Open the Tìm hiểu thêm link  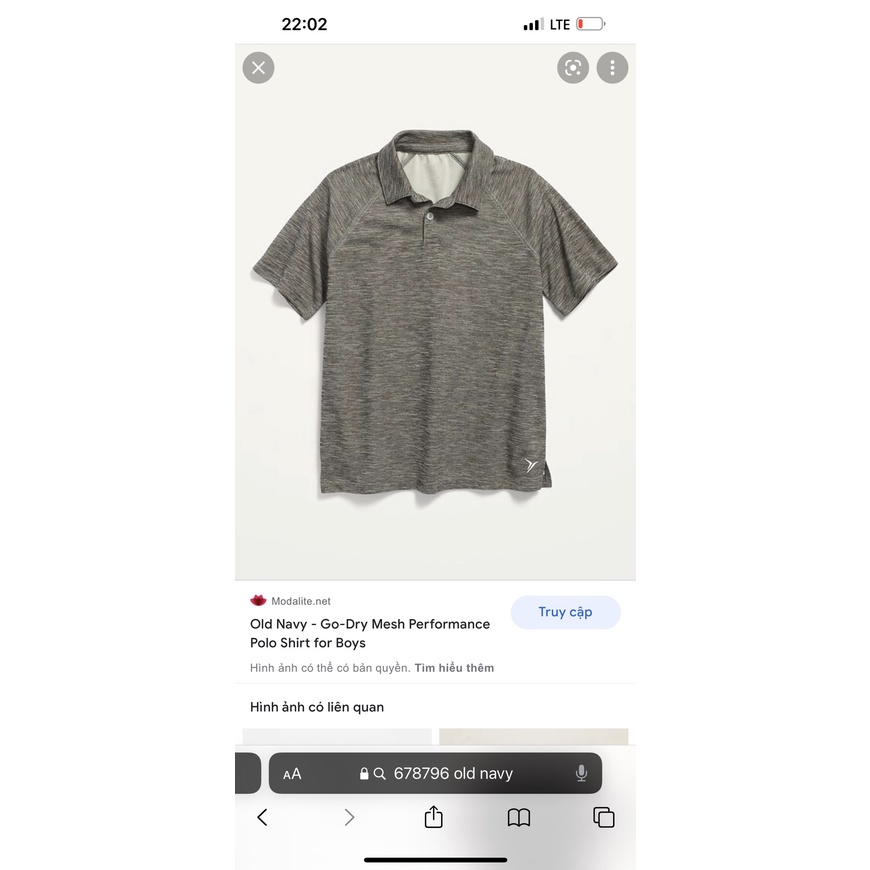(454, 668)
